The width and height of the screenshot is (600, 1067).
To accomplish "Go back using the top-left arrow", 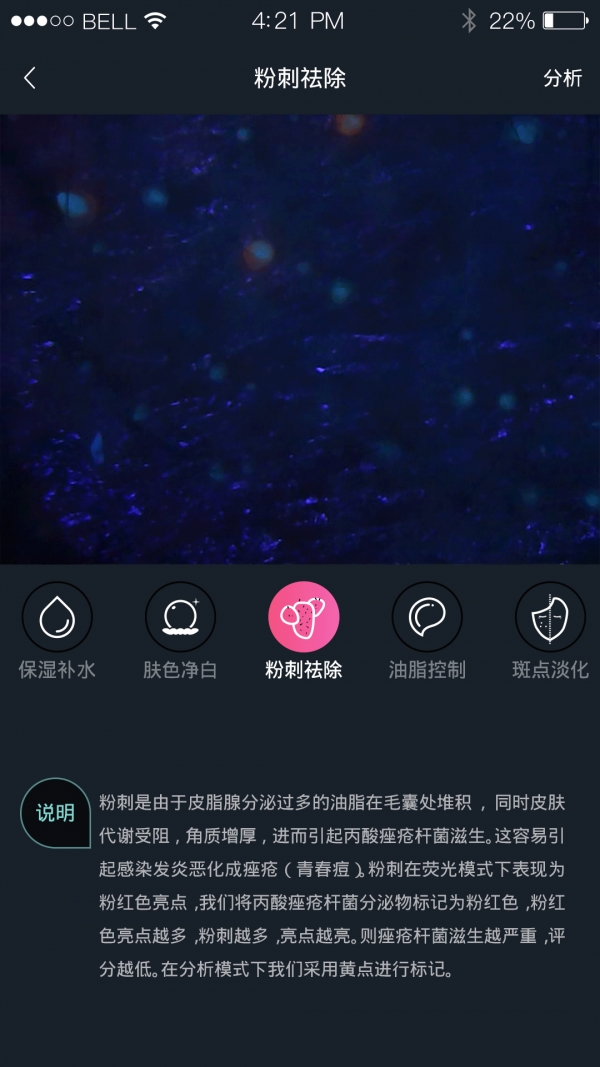I will 30,78.
